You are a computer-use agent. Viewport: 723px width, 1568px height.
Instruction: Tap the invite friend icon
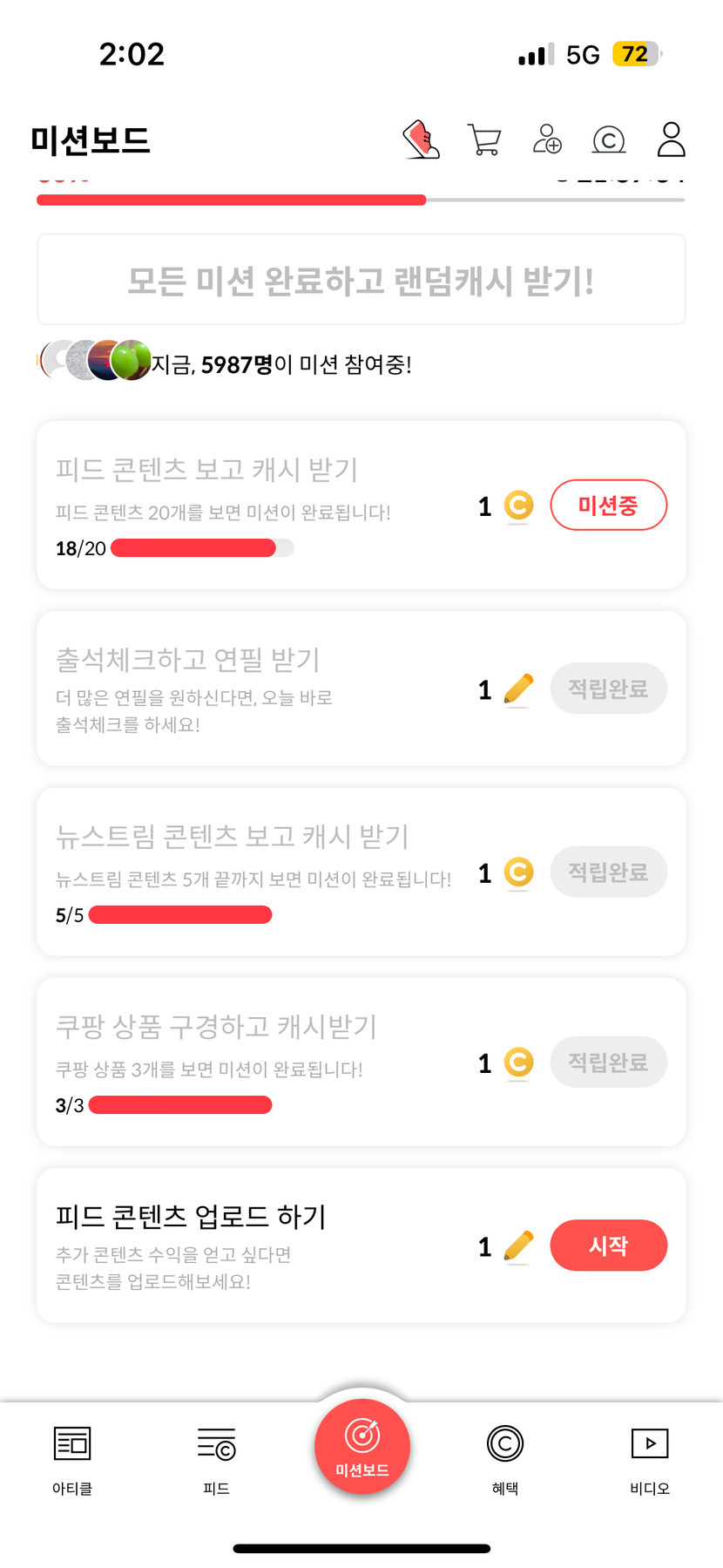pyautogui.click(x=547, y=139)
